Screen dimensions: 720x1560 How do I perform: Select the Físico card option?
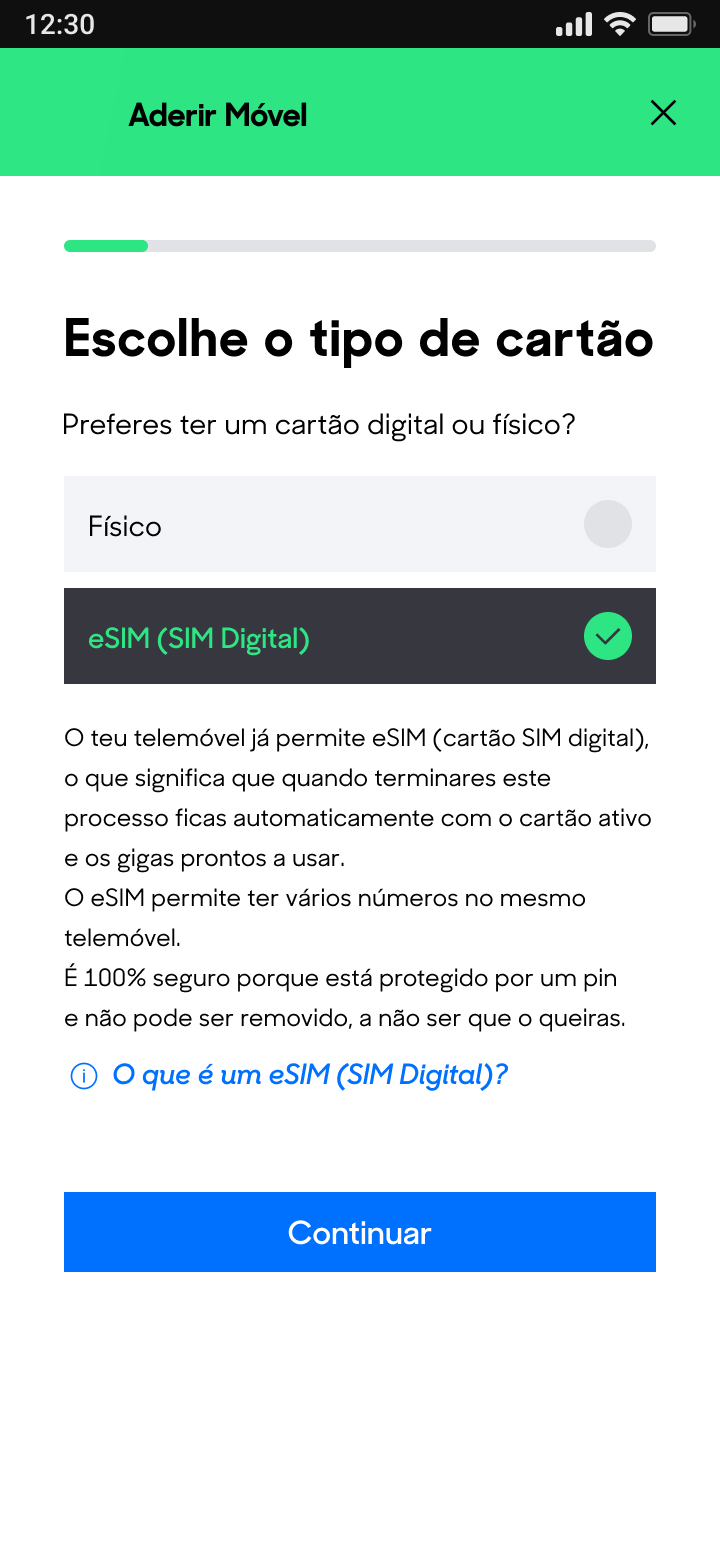point(360,525)
